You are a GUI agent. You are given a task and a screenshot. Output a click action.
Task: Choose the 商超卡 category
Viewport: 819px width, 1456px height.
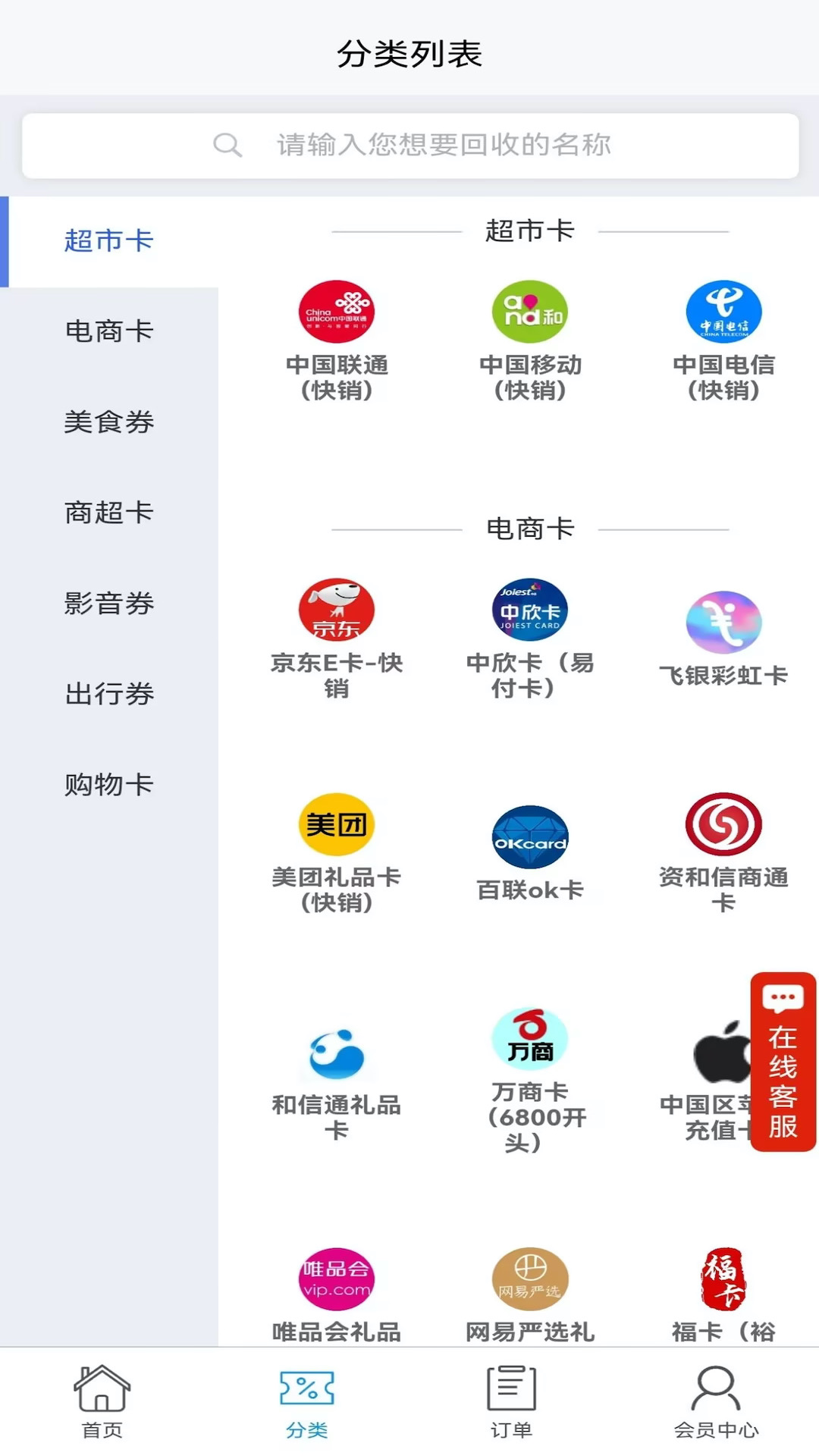tap(109, 513)
